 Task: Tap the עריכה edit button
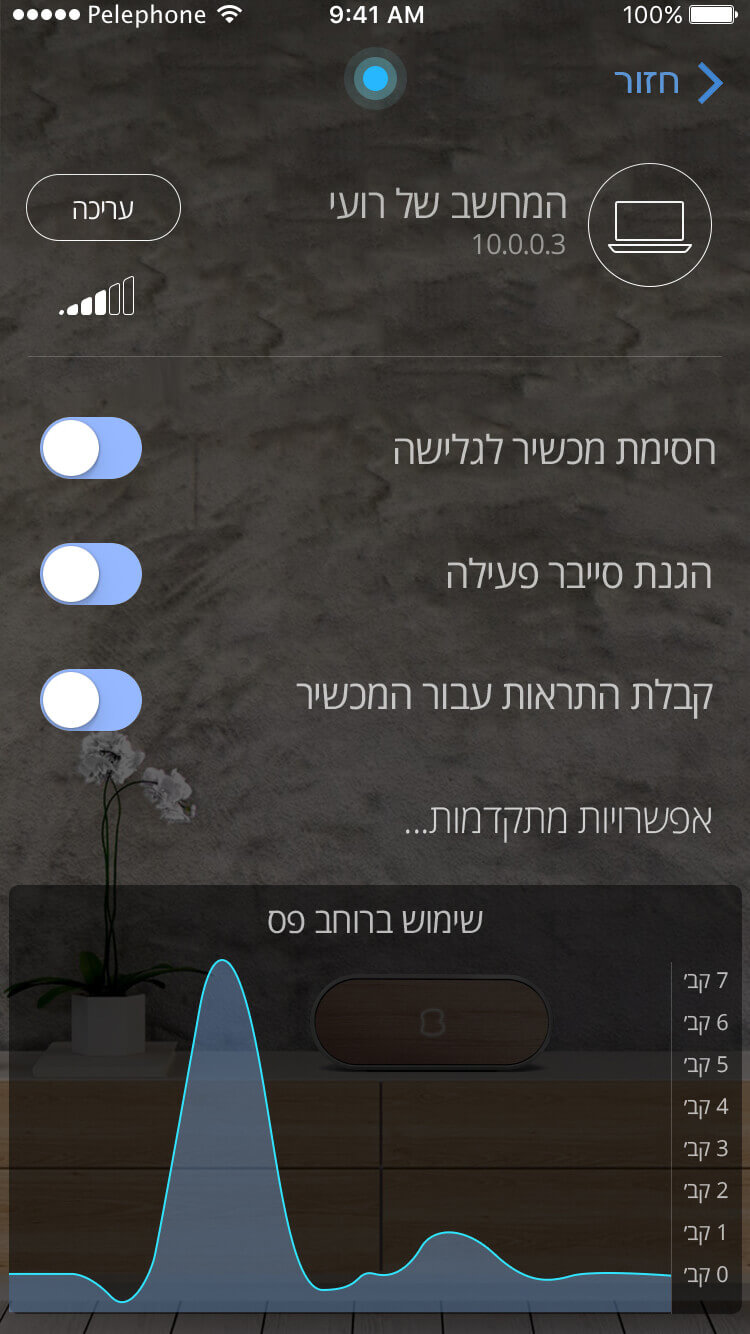(103, 208)
